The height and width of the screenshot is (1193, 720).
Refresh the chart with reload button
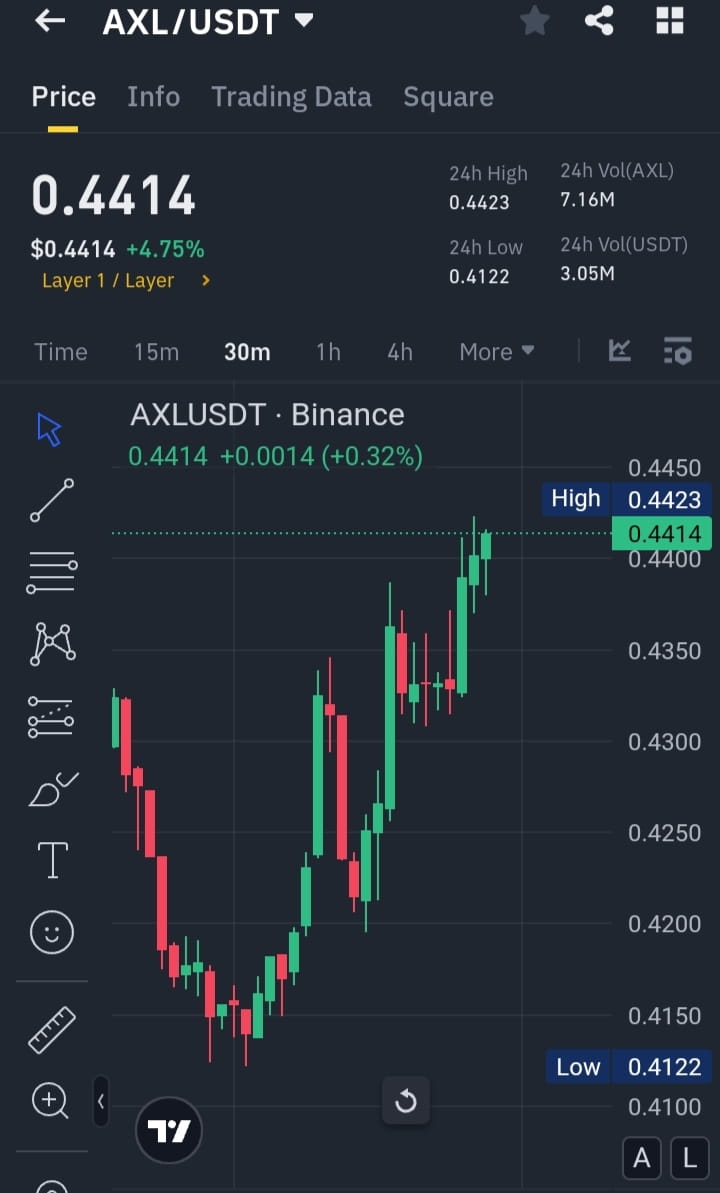(406, 1100)
